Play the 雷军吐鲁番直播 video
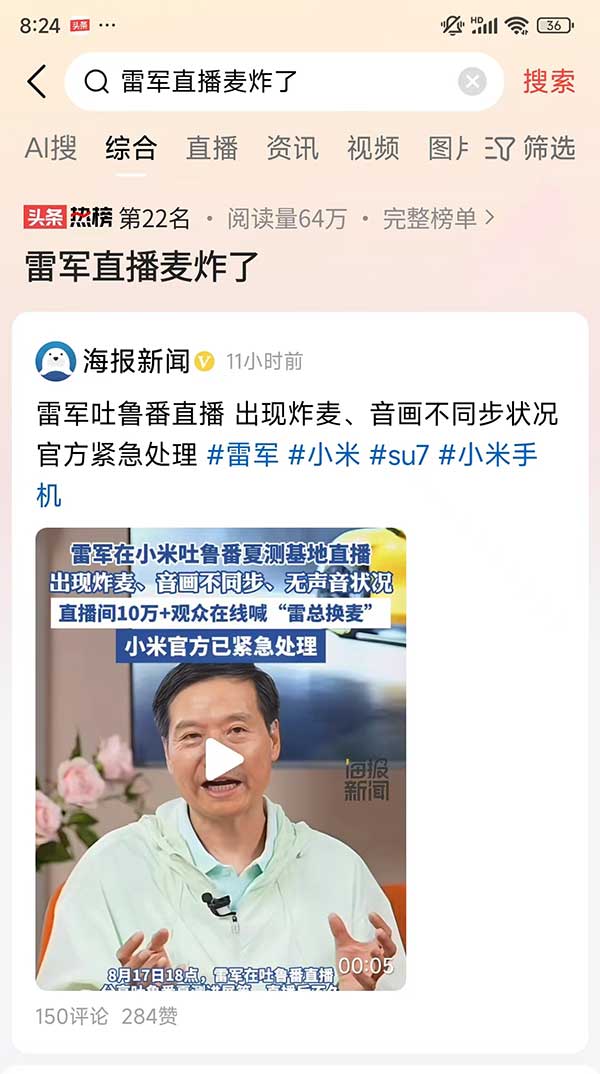The image size is (600, 1074). coord(221,760)
